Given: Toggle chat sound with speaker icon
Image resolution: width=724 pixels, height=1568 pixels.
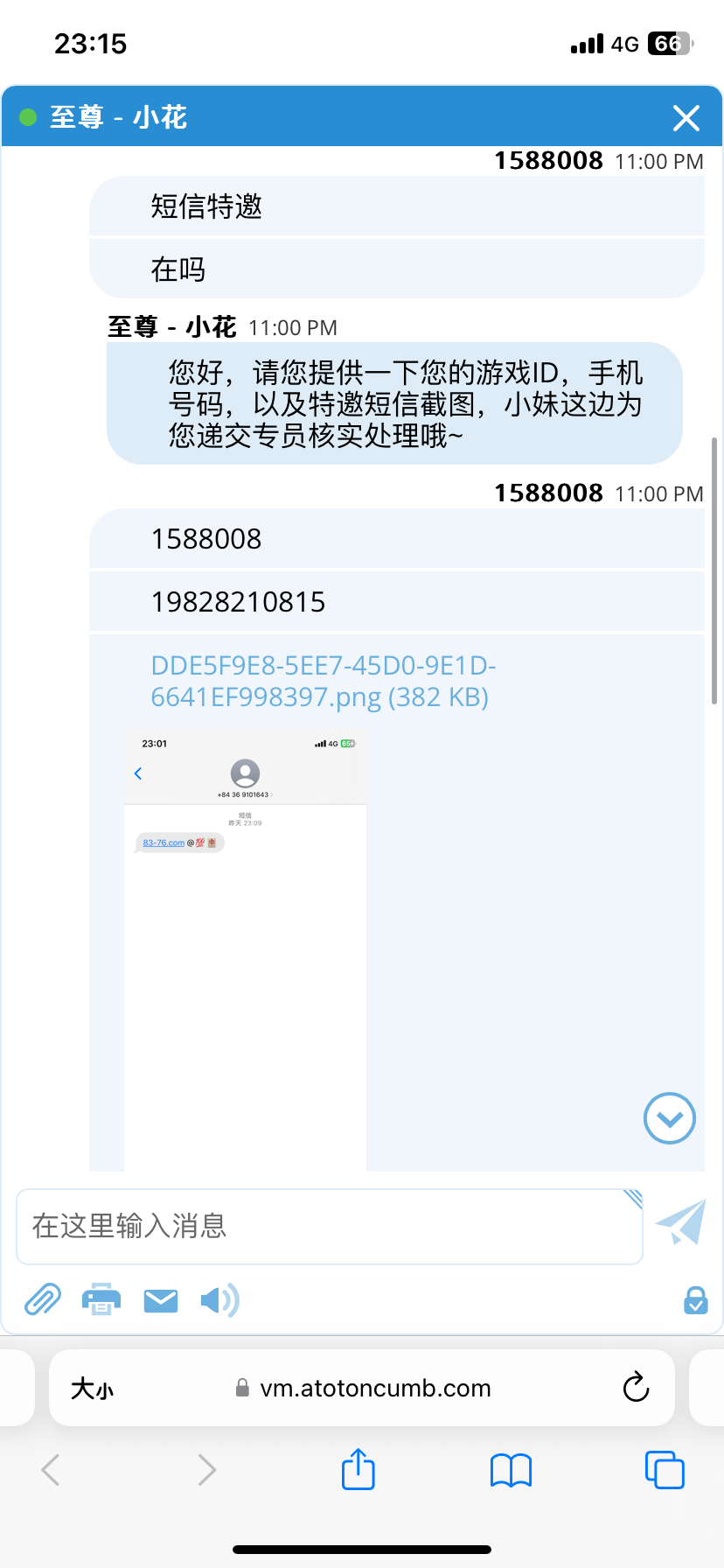Looking at the screenshot, I should (x=219, y=1300).
